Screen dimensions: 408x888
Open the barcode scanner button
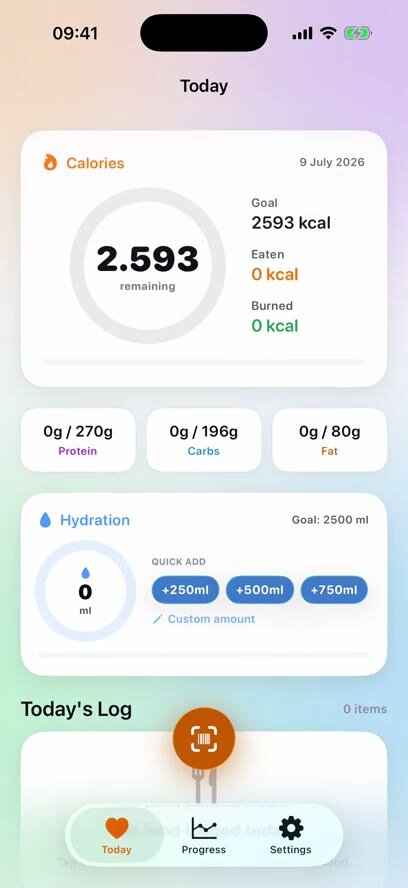pos(204,738)
